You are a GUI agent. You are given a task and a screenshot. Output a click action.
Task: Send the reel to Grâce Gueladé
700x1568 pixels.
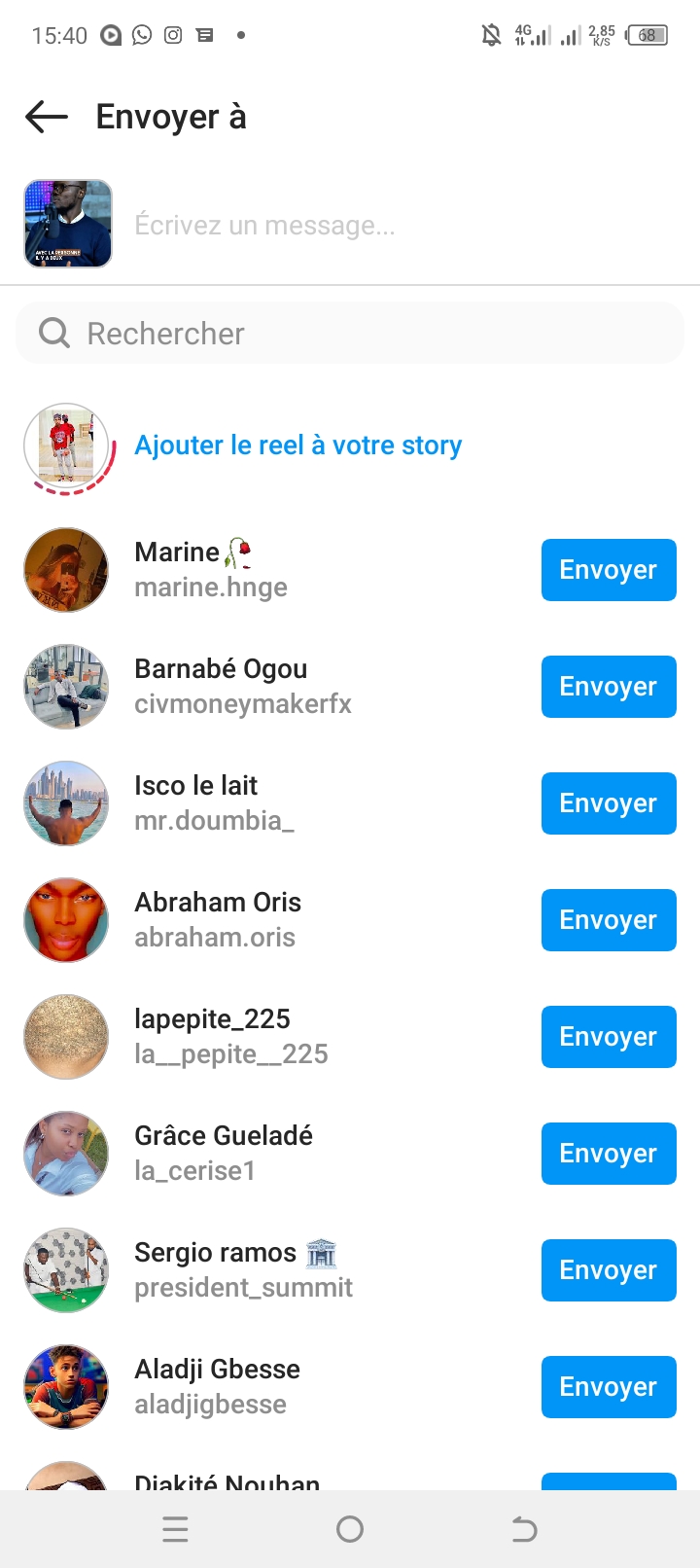click(x=608, y=1154)
